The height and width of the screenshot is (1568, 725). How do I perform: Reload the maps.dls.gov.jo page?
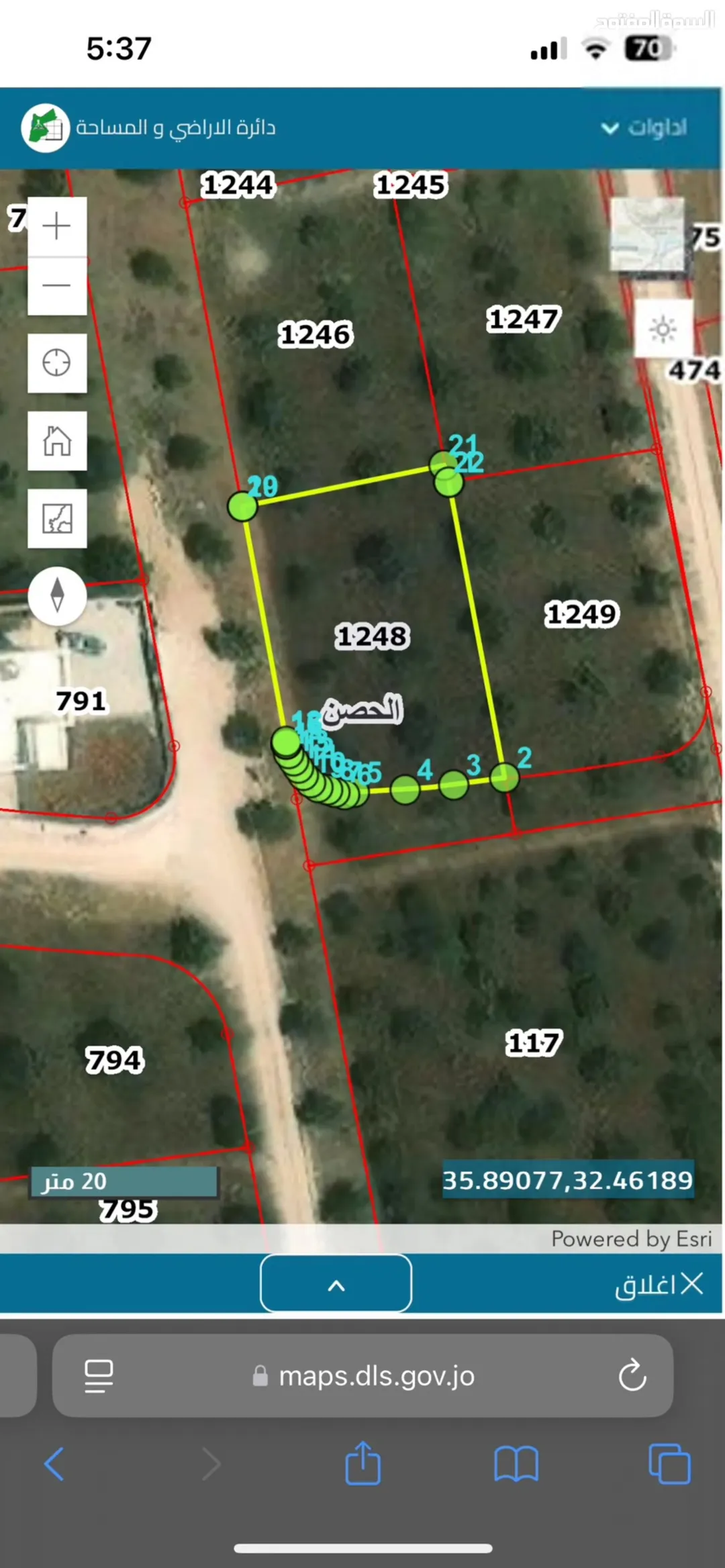coord(632,1375)
